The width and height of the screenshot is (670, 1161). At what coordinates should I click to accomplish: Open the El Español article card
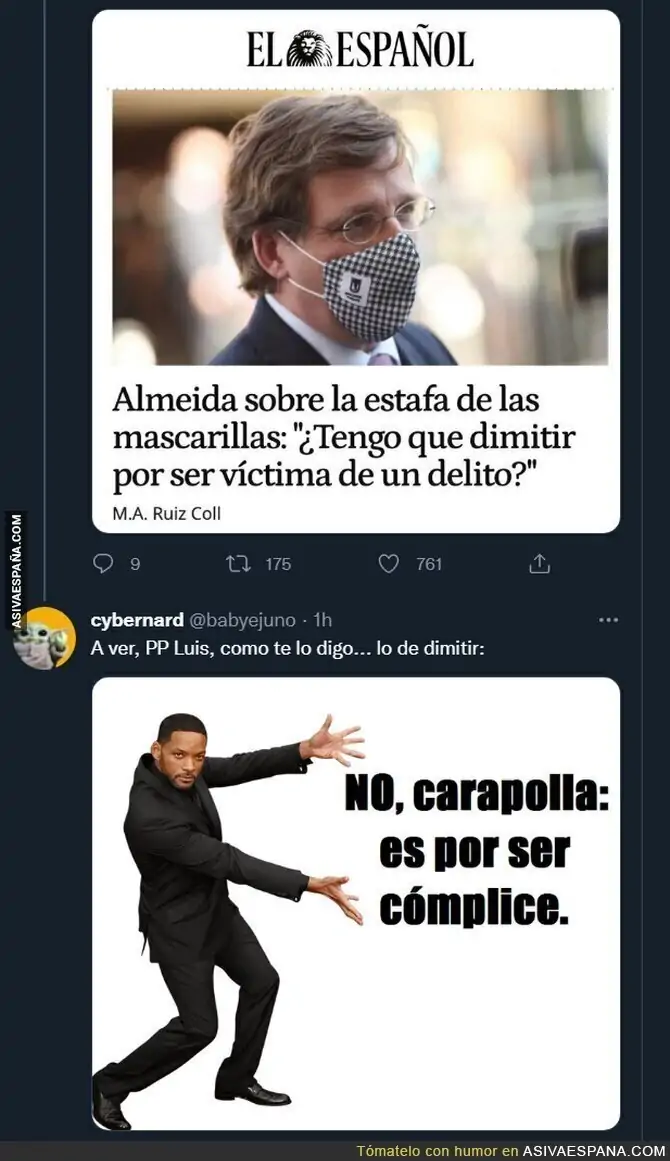pos(355,271)
